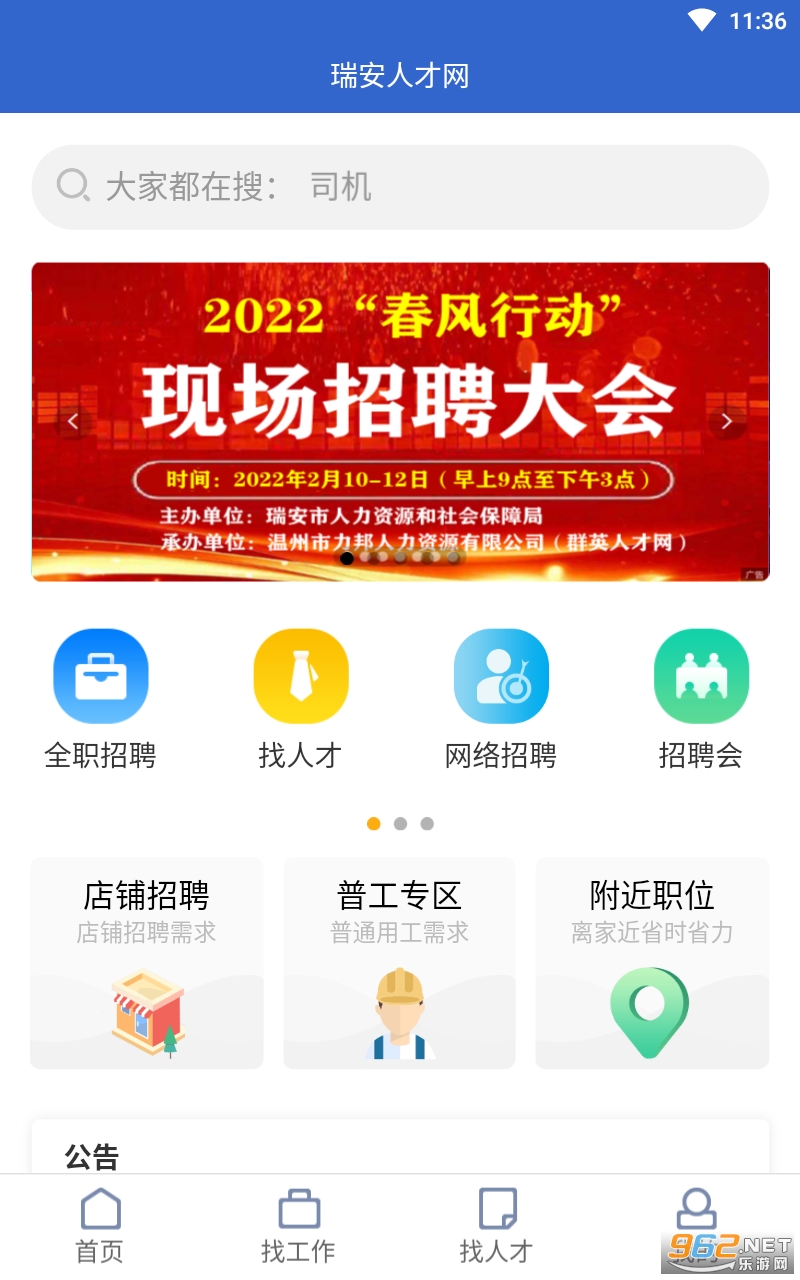Open the profile icon in bottom bar
Viewport: 800px width, 1280px height.
697,1220
